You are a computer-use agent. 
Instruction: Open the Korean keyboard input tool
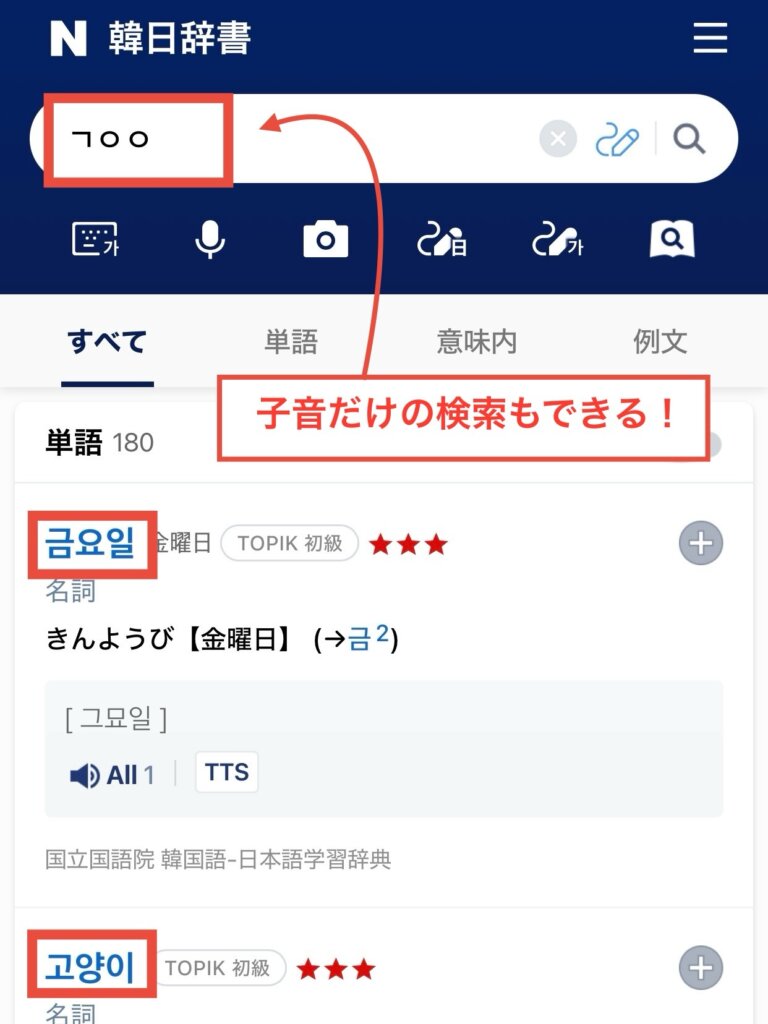[96, 240]
